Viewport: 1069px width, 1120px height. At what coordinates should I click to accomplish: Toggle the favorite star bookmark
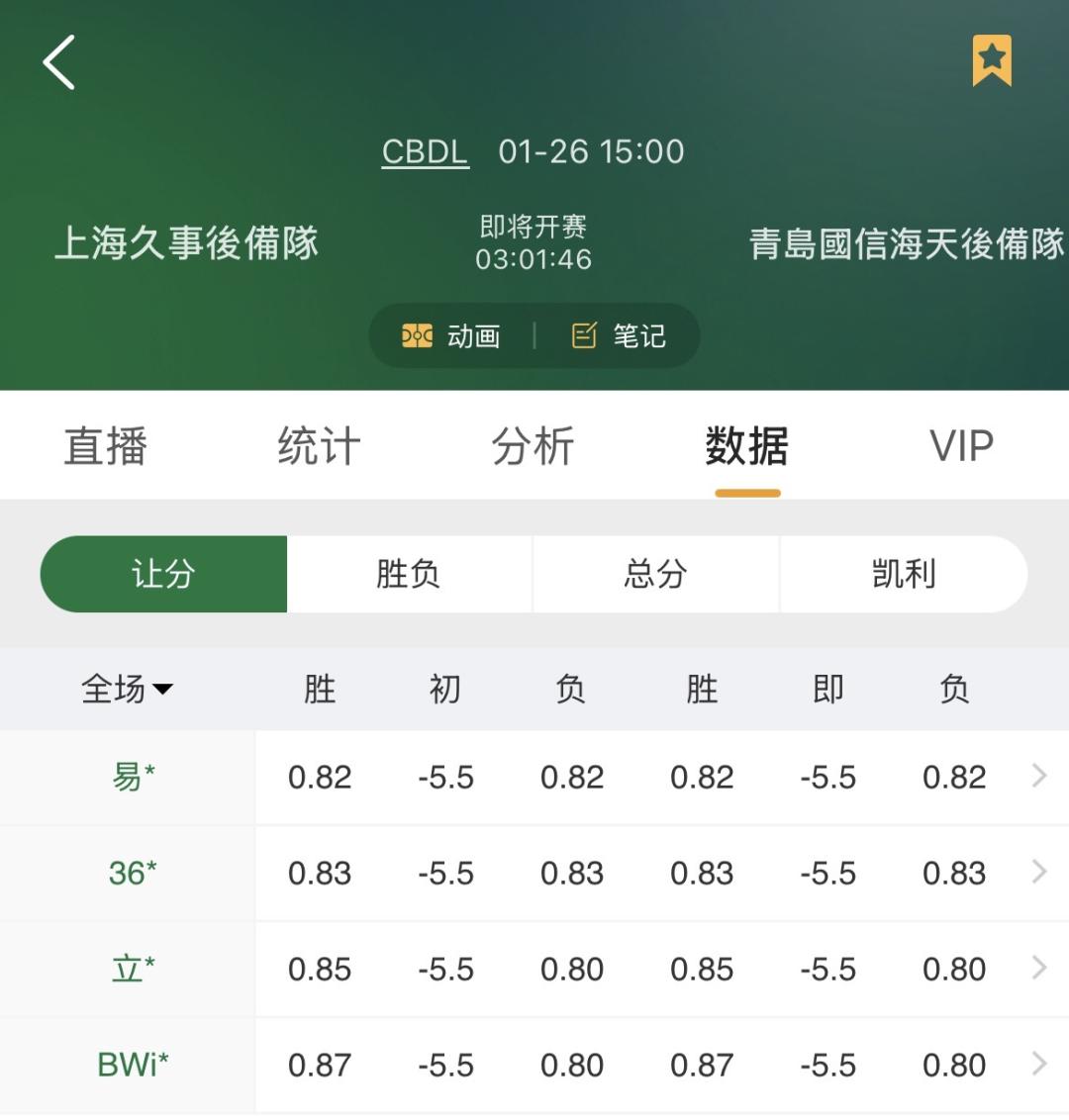(x=992, y=60)
